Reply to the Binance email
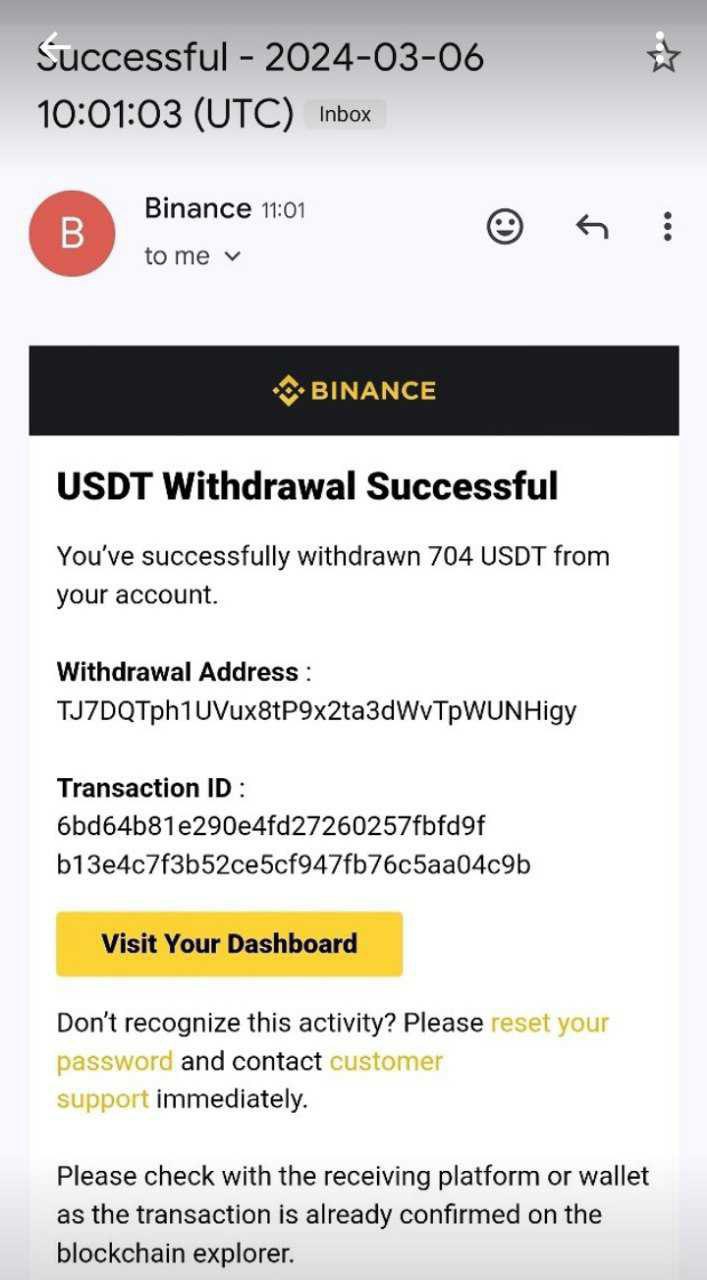 [592, 227]
